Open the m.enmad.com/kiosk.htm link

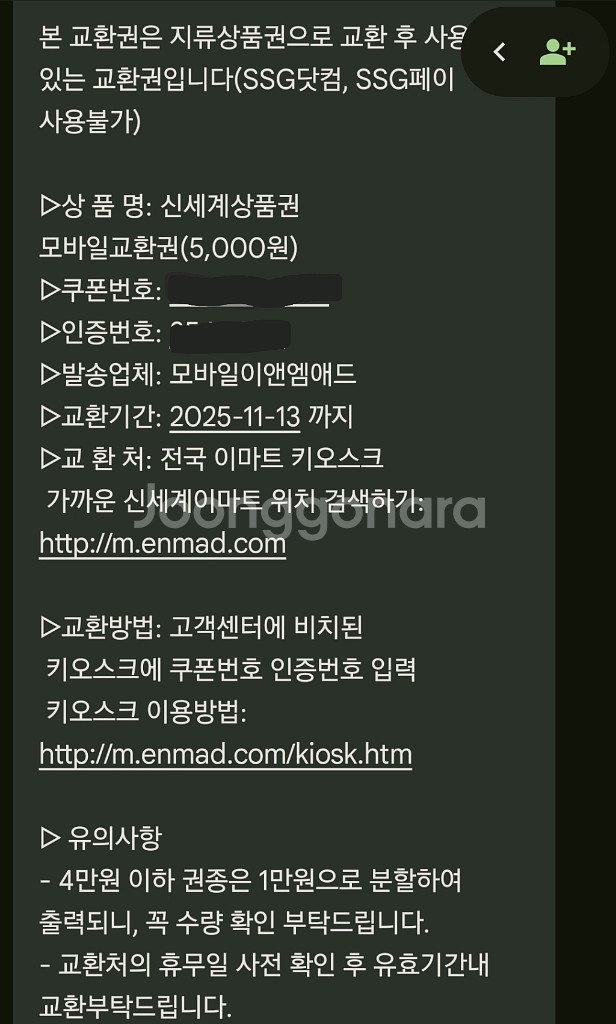[225, 753]
